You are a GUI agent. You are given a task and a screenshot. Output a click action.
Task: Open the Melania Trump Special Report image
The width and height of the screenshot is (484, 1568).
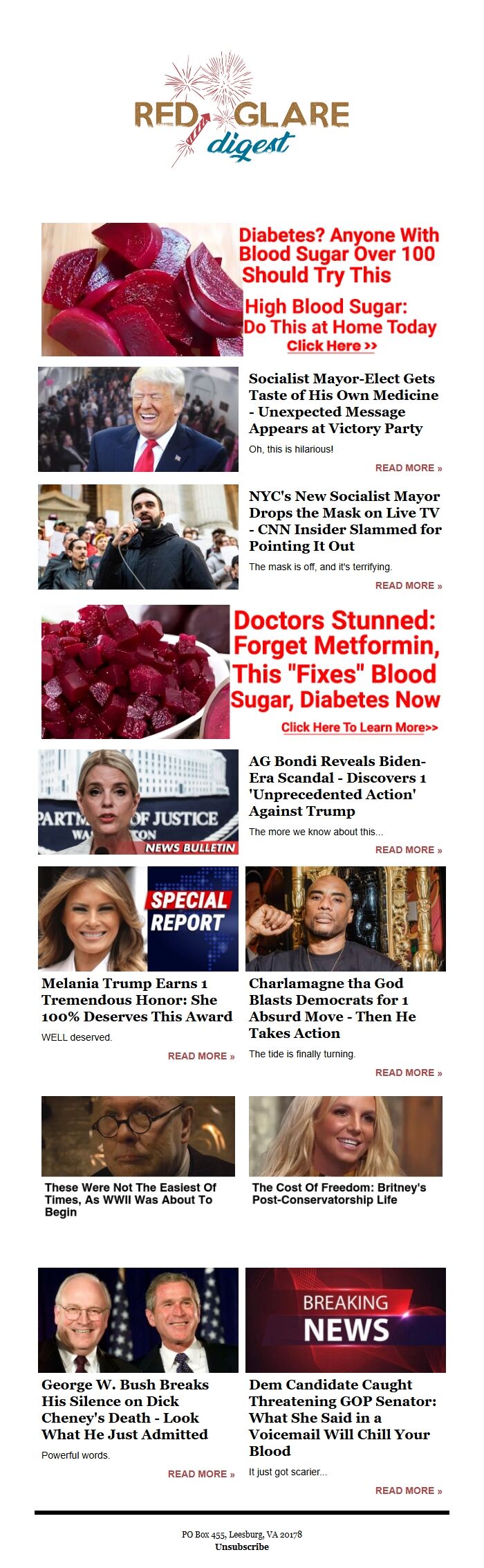(138, 918)
